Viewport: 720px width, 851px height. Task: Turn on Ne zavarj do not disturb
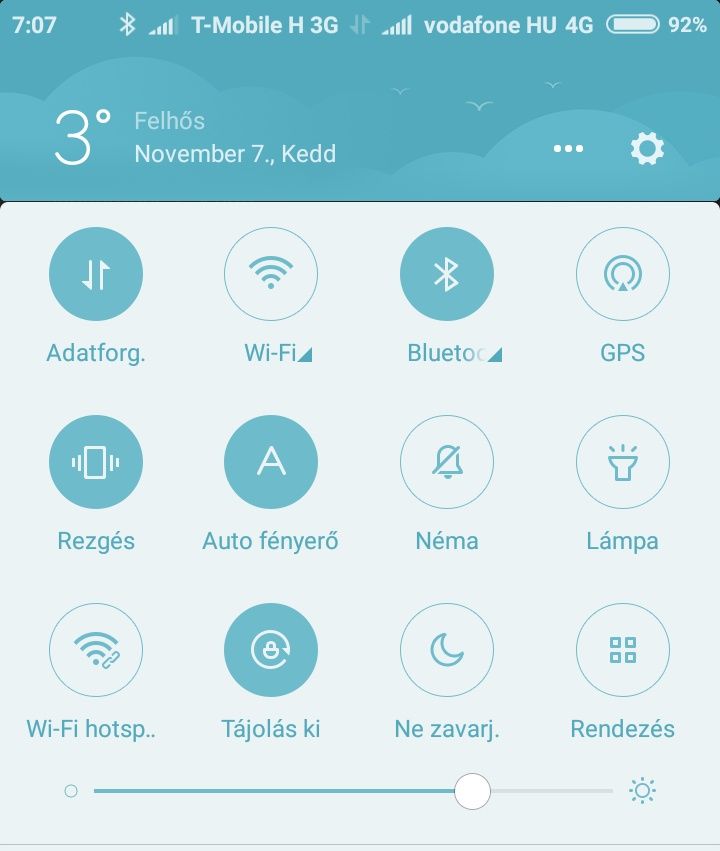click(x=446, y=650)
